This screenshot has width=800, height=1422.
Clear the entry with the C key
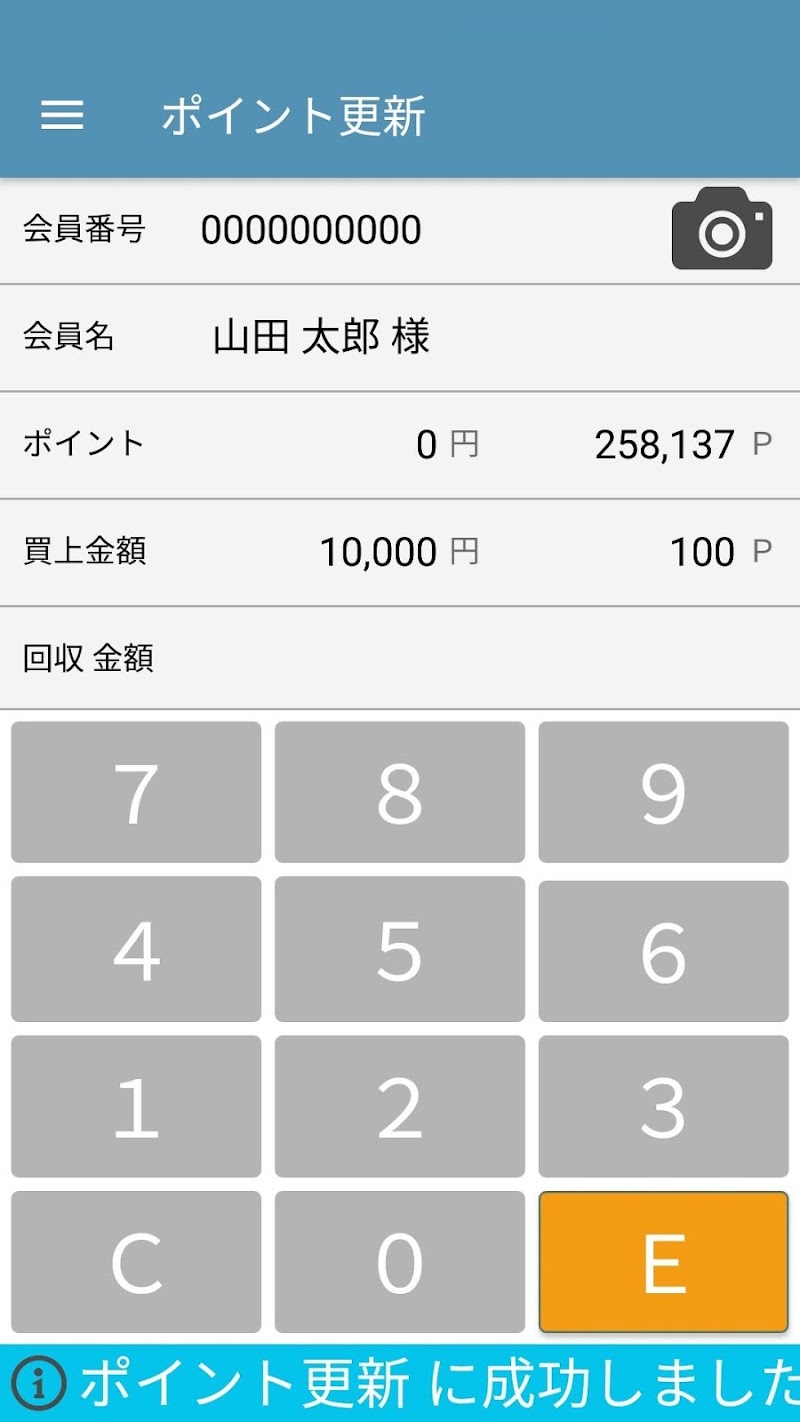pos(136,1262)
